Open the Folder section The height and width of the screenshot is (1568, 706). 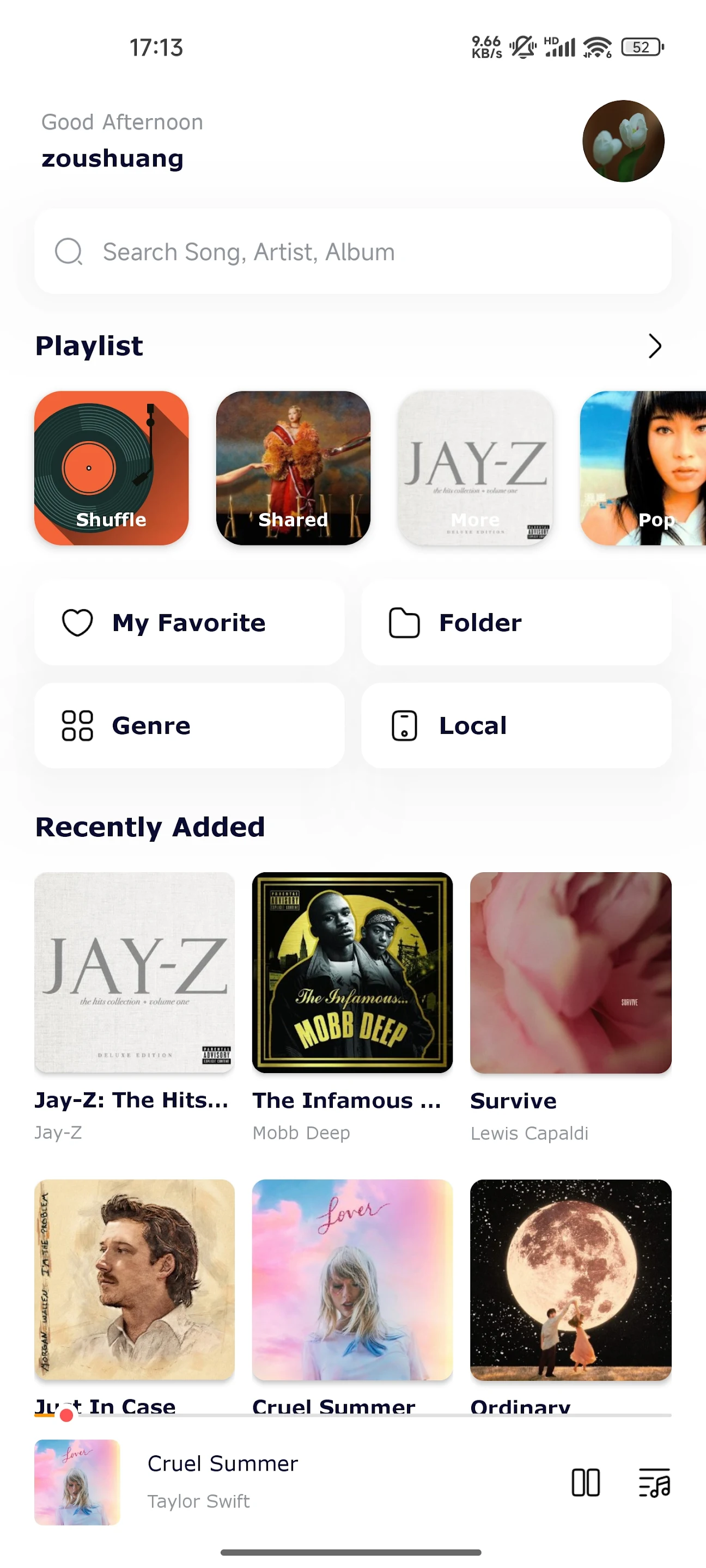click(516, 623)
